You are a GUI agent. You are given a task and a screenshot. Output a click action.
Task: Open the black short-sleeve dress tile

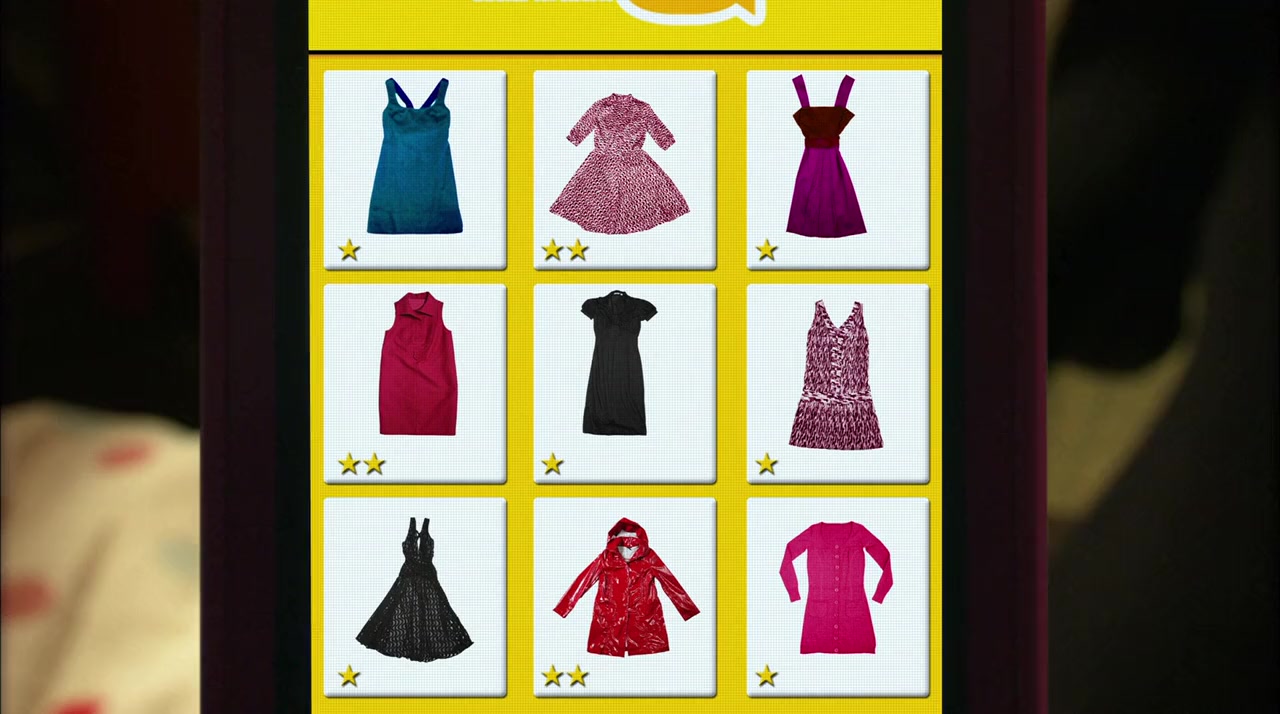[x=624, y=382]
